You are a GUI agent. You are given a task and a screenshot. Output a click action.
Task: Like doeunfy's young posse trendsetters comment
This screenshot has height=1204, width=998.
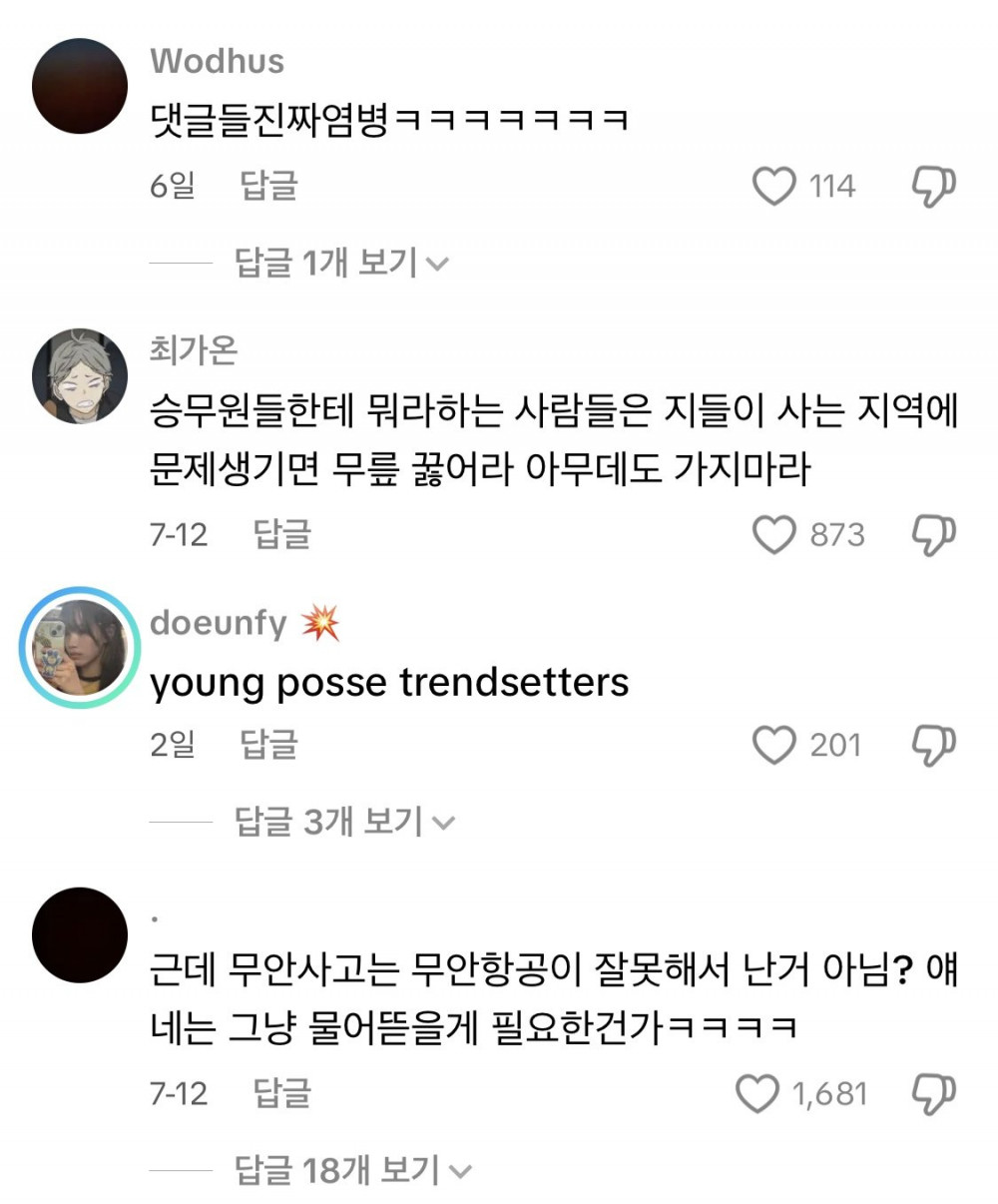[773, 745]
